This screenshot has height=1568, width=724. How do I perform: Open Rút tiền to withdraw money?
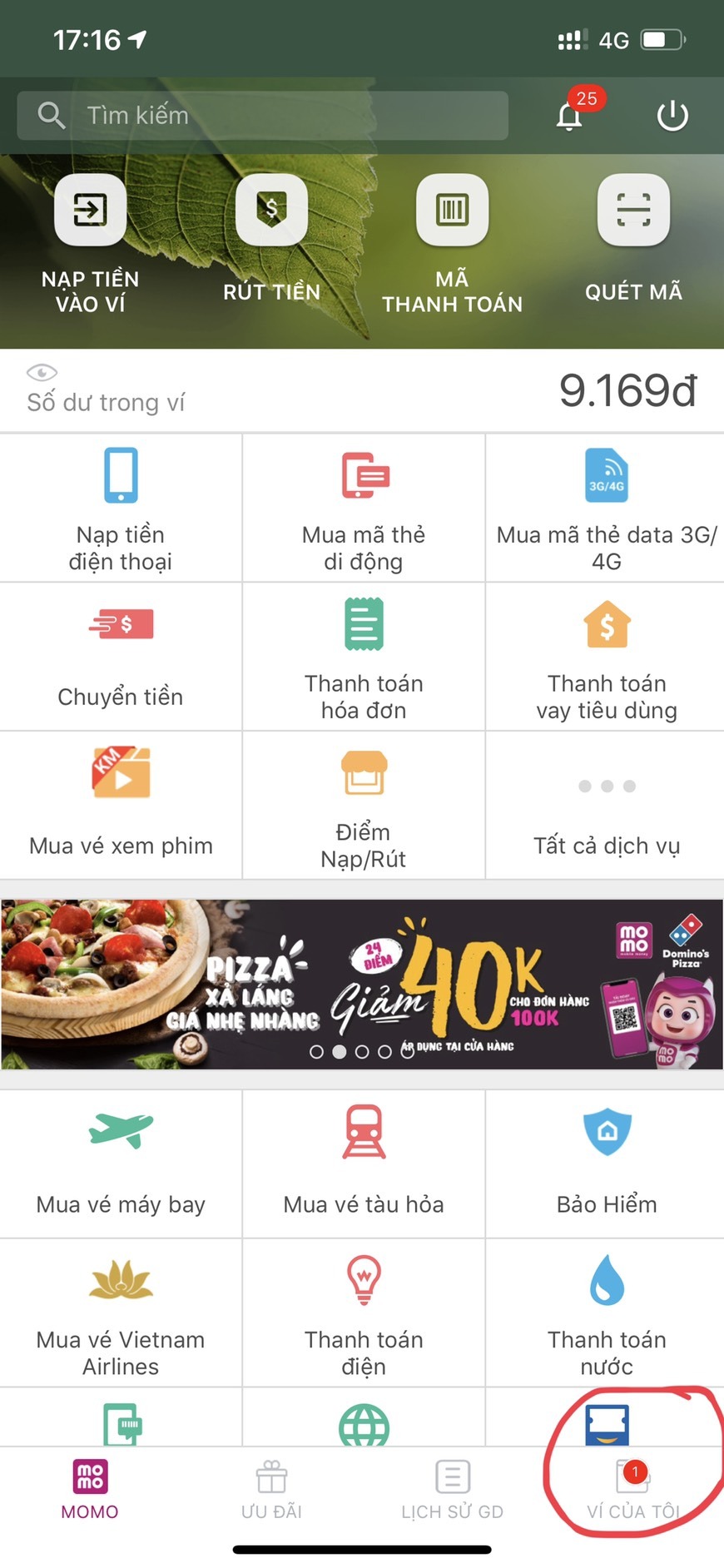271,239
